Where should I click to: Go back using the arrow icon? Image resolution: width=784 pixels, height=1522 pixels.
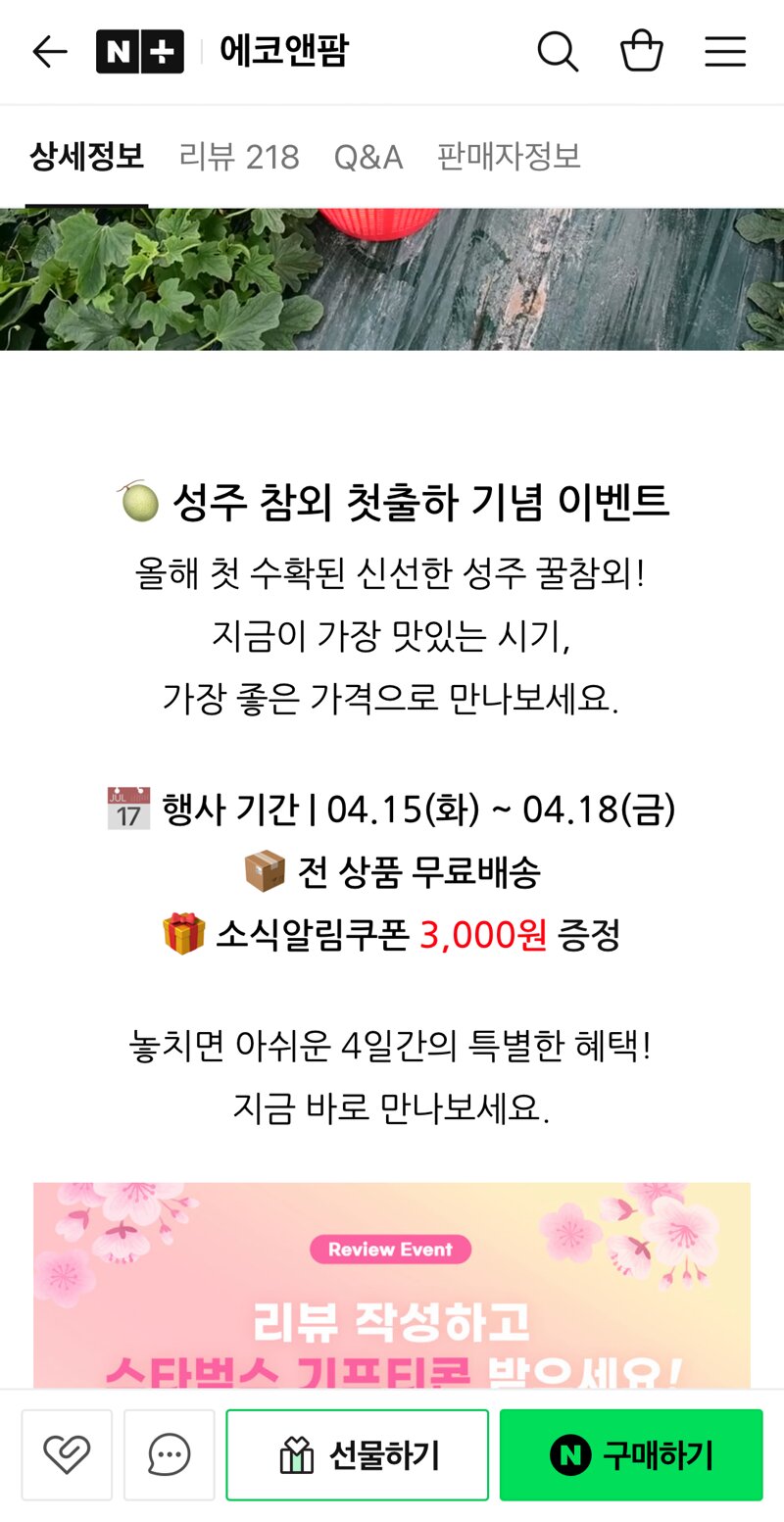pyautogui.click(x=49, y=52)
